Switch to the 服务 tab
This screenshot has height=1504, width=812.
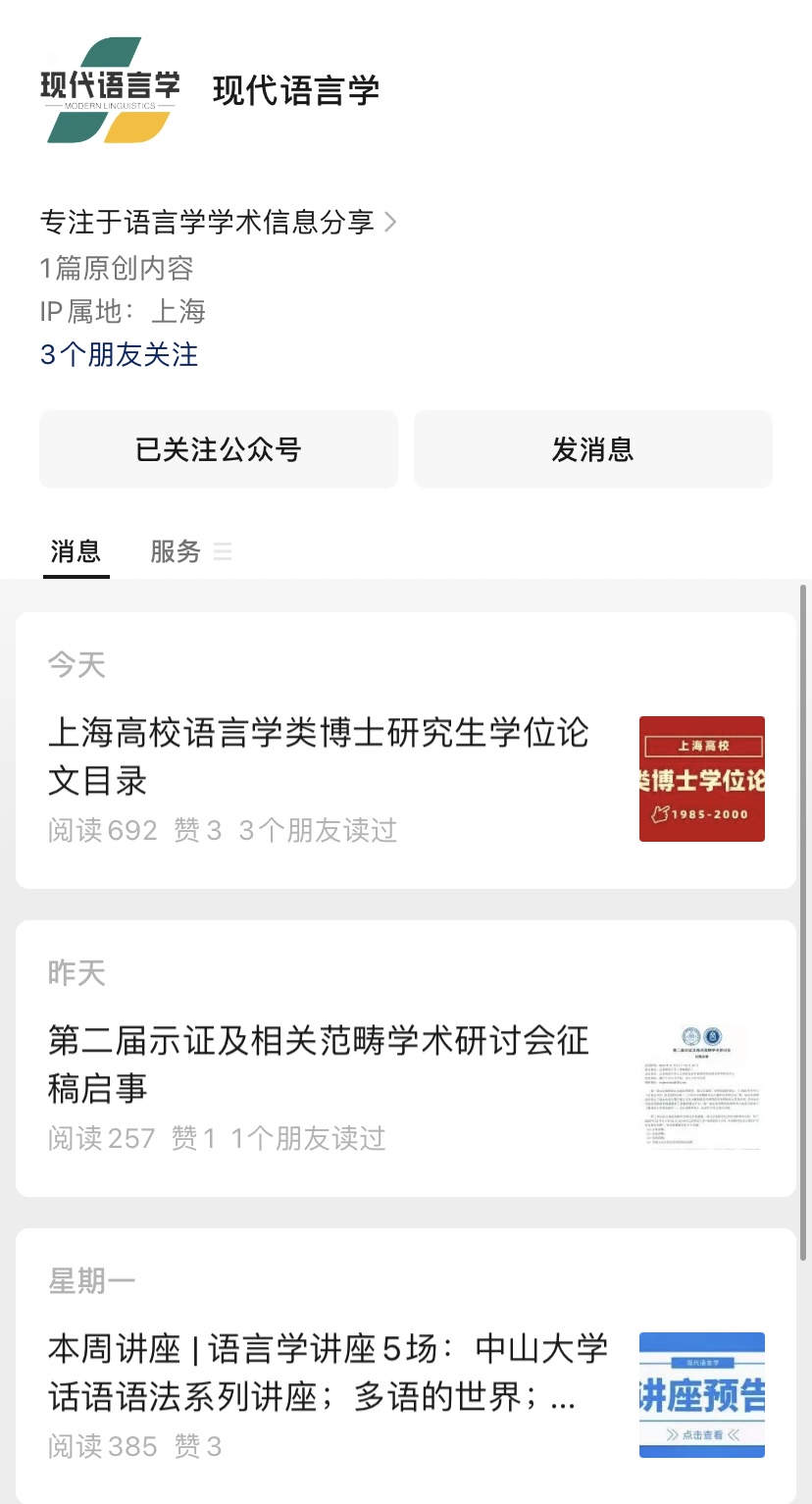177,551
